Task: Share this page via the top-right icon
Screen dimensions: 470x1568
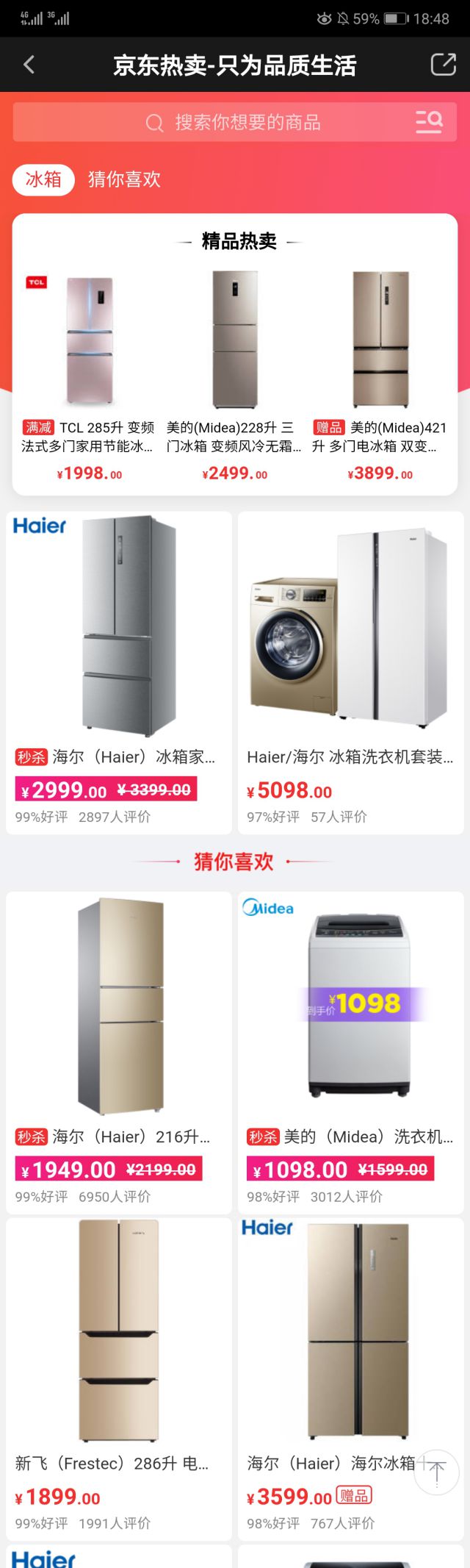Action: (x=443, y=65)
